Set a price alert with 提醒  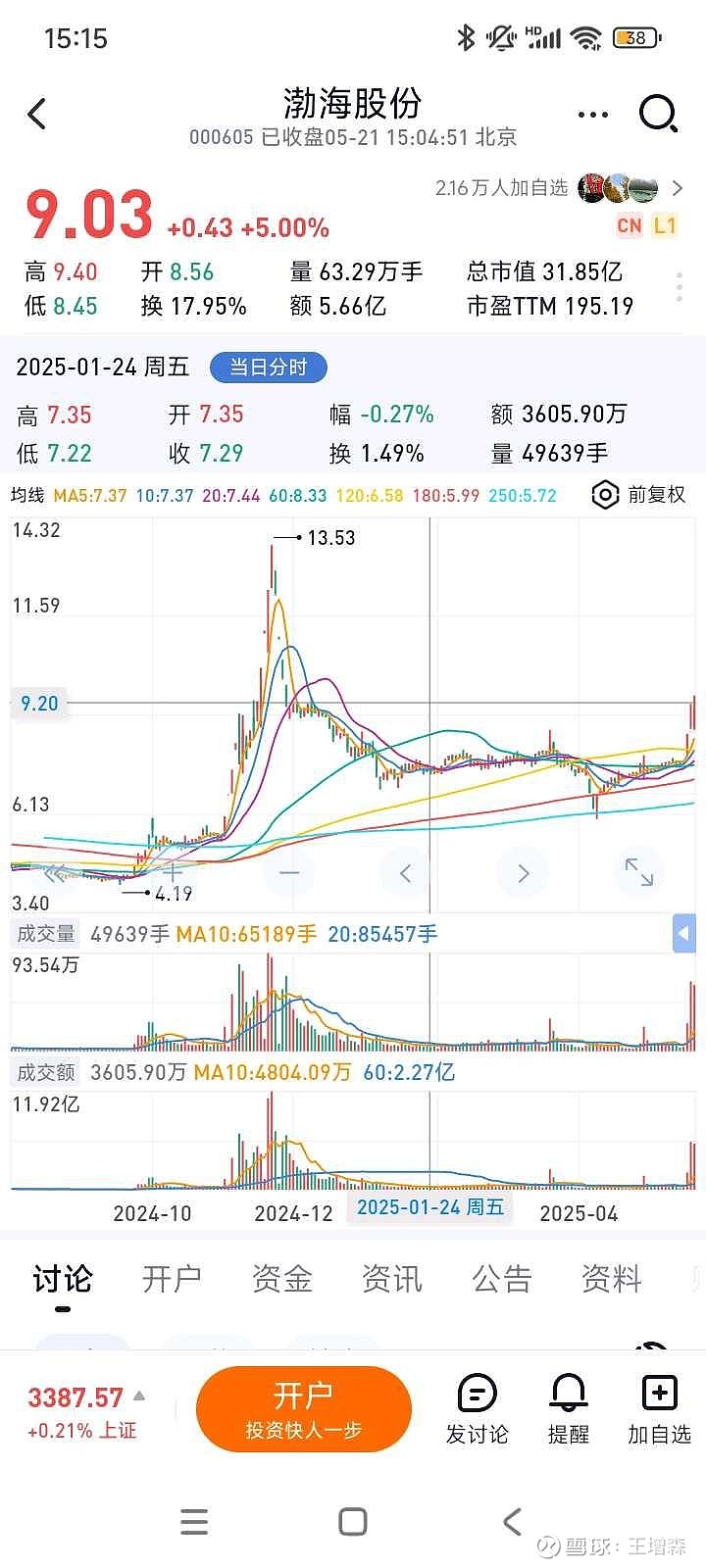569,1409
